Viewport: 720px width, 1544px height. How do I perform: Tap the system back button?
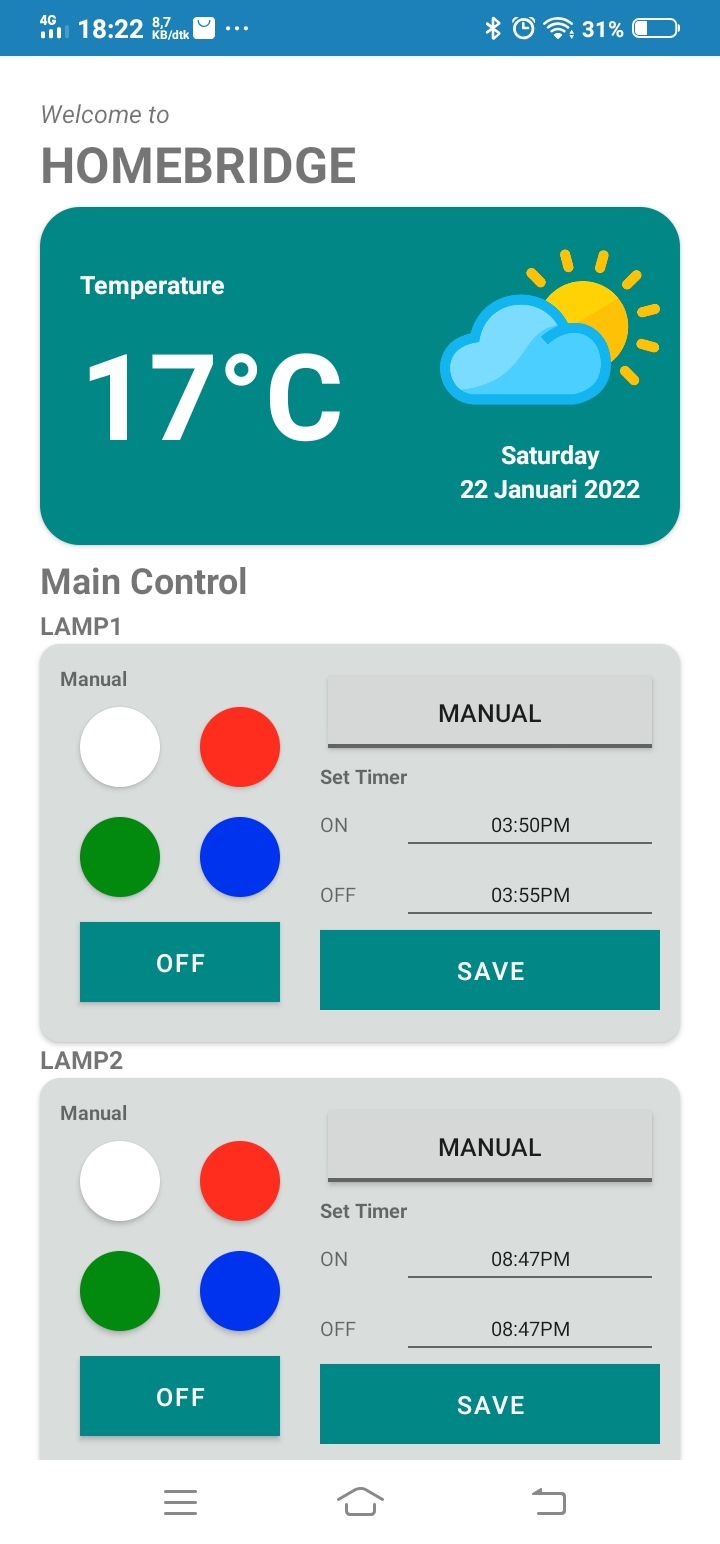(548, 1501)
